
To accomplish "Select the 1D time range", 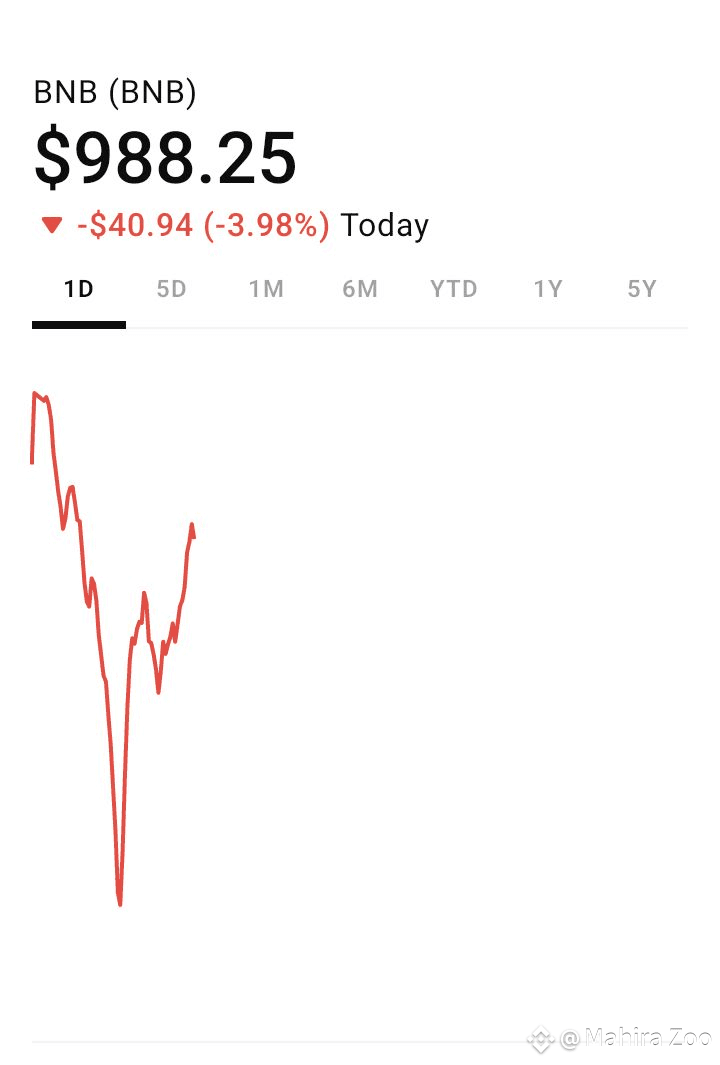I will click(78, 290).
